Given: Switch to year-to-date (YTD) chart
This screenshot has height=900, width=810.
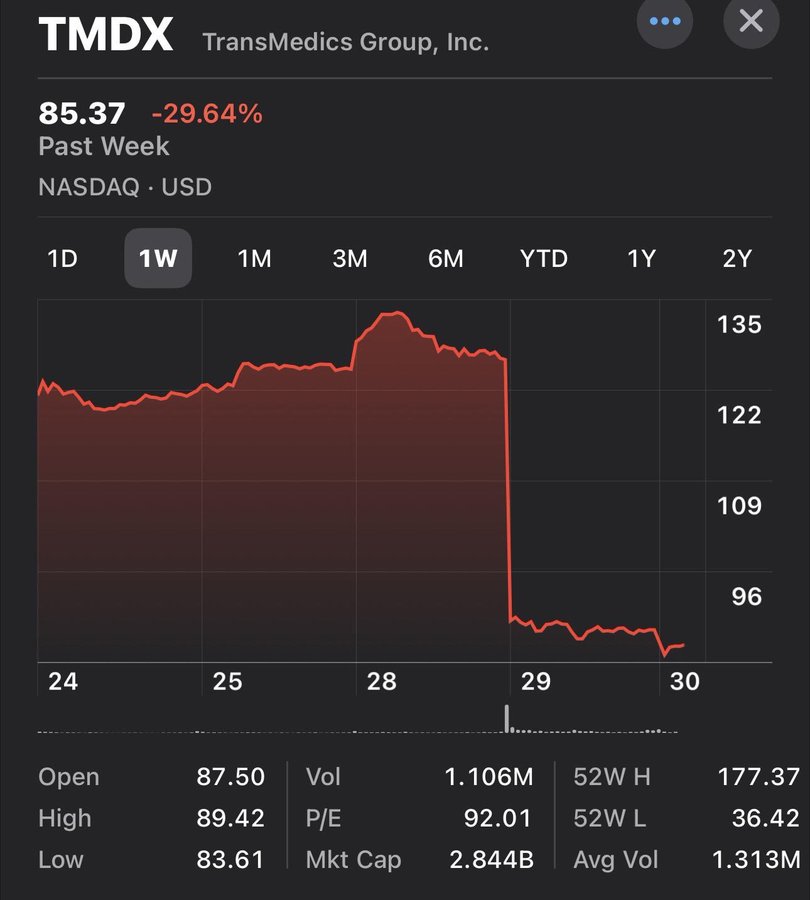Looking at the screenshot, I should [x=543, y=259].
